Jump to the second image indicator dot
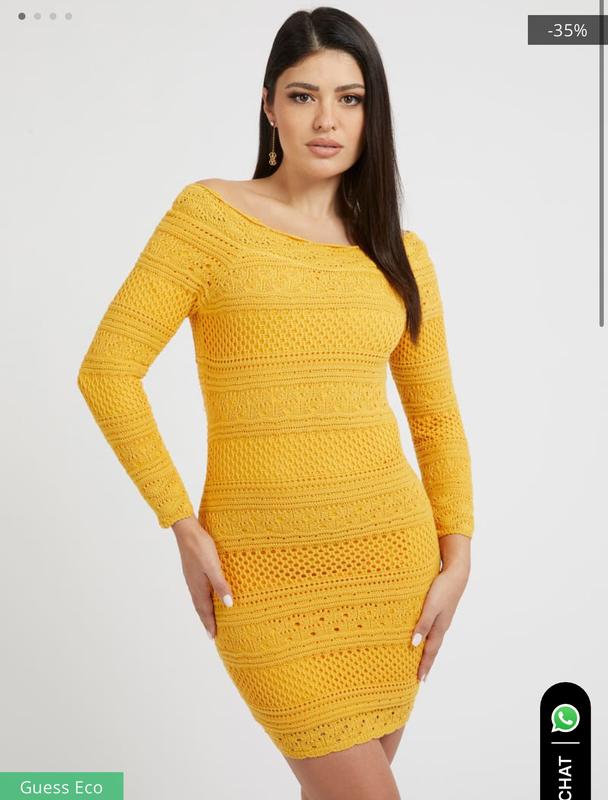 click(x=37, y=16)
